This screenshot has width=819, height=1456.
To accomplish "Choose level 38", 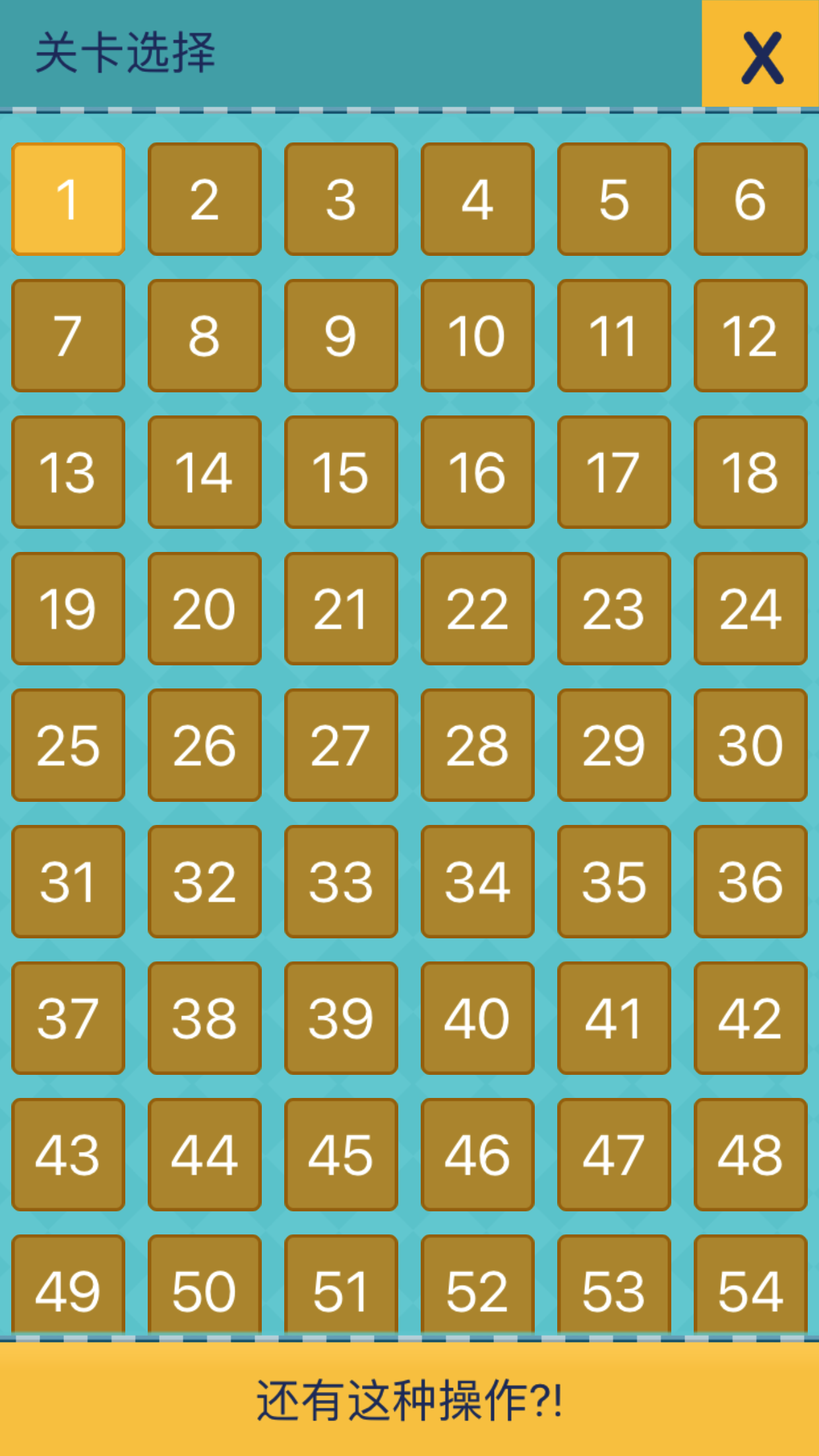I will pos(204,1018).
